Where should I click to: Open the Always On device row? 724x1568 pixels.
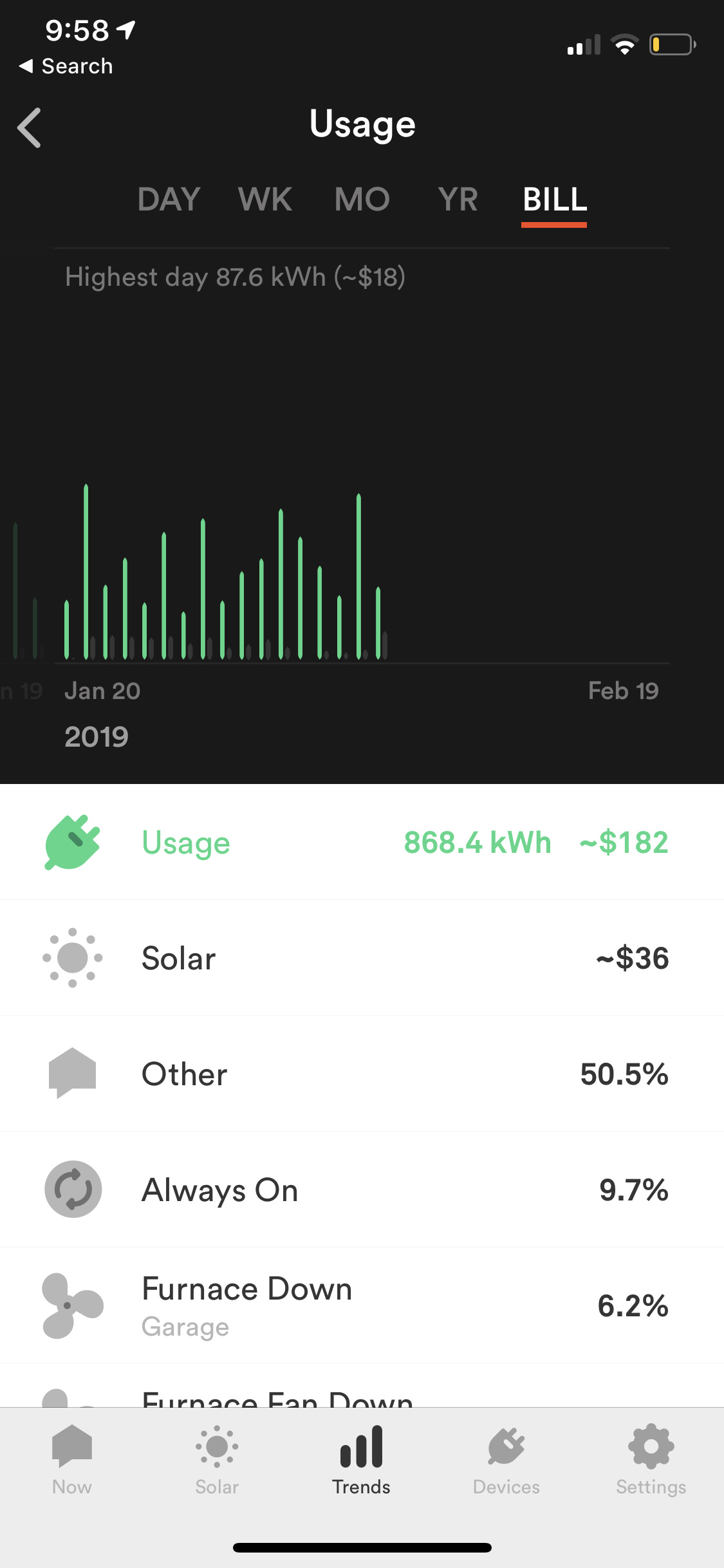362,1190
